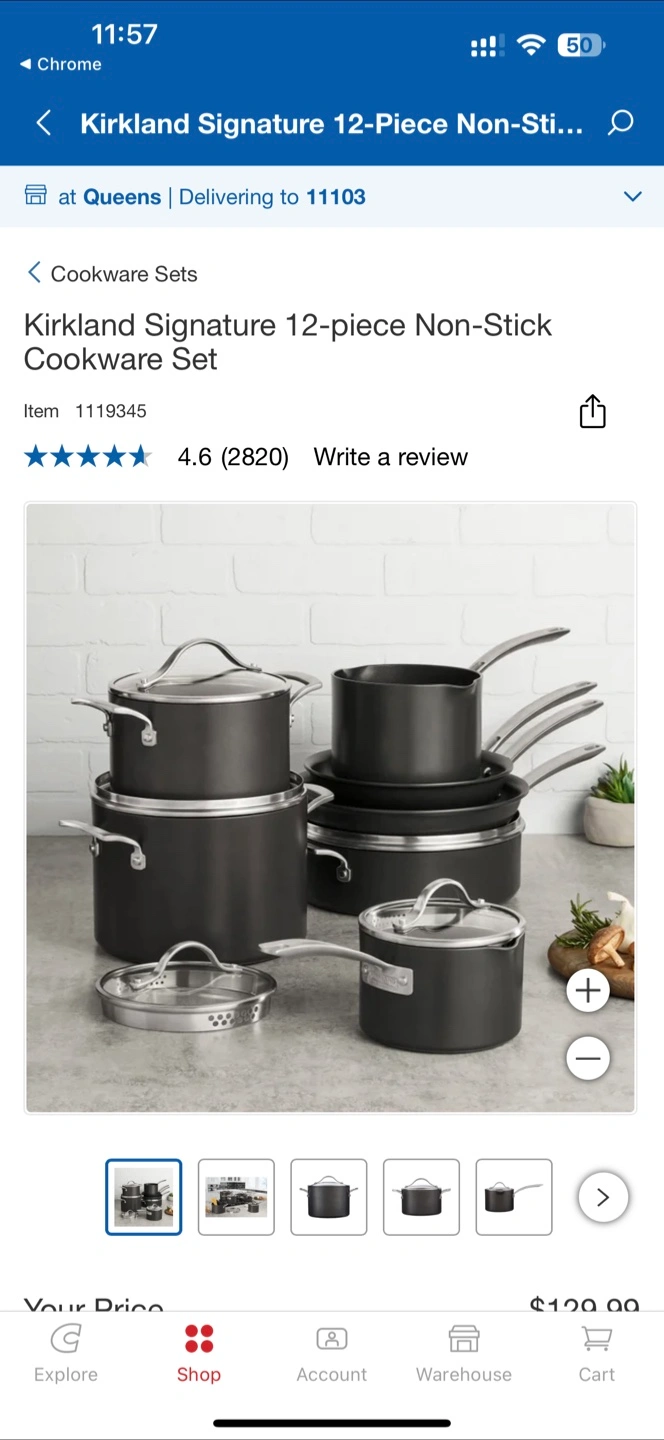The width and height of the screenshot is (664, 1440).
Task: Return to Cookware Sets category
Action: [111, 274]
